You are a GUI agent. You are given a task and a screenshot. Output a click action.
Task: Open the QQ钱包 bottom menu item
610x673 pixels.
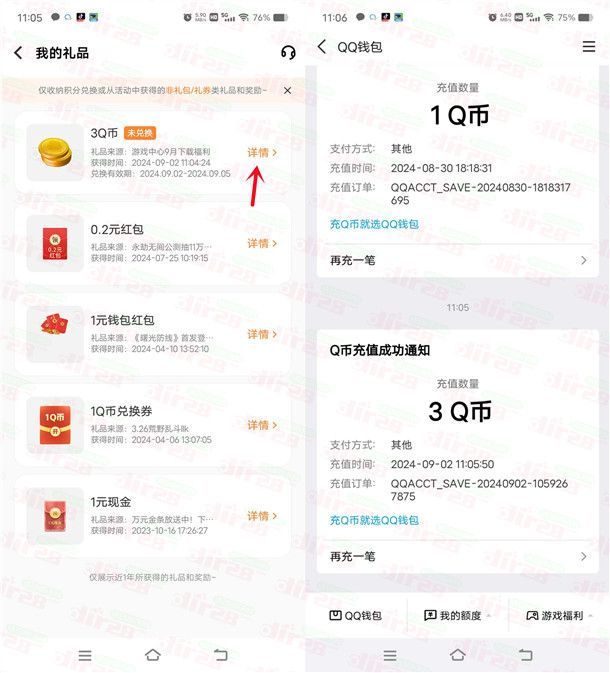click(356, 616)
